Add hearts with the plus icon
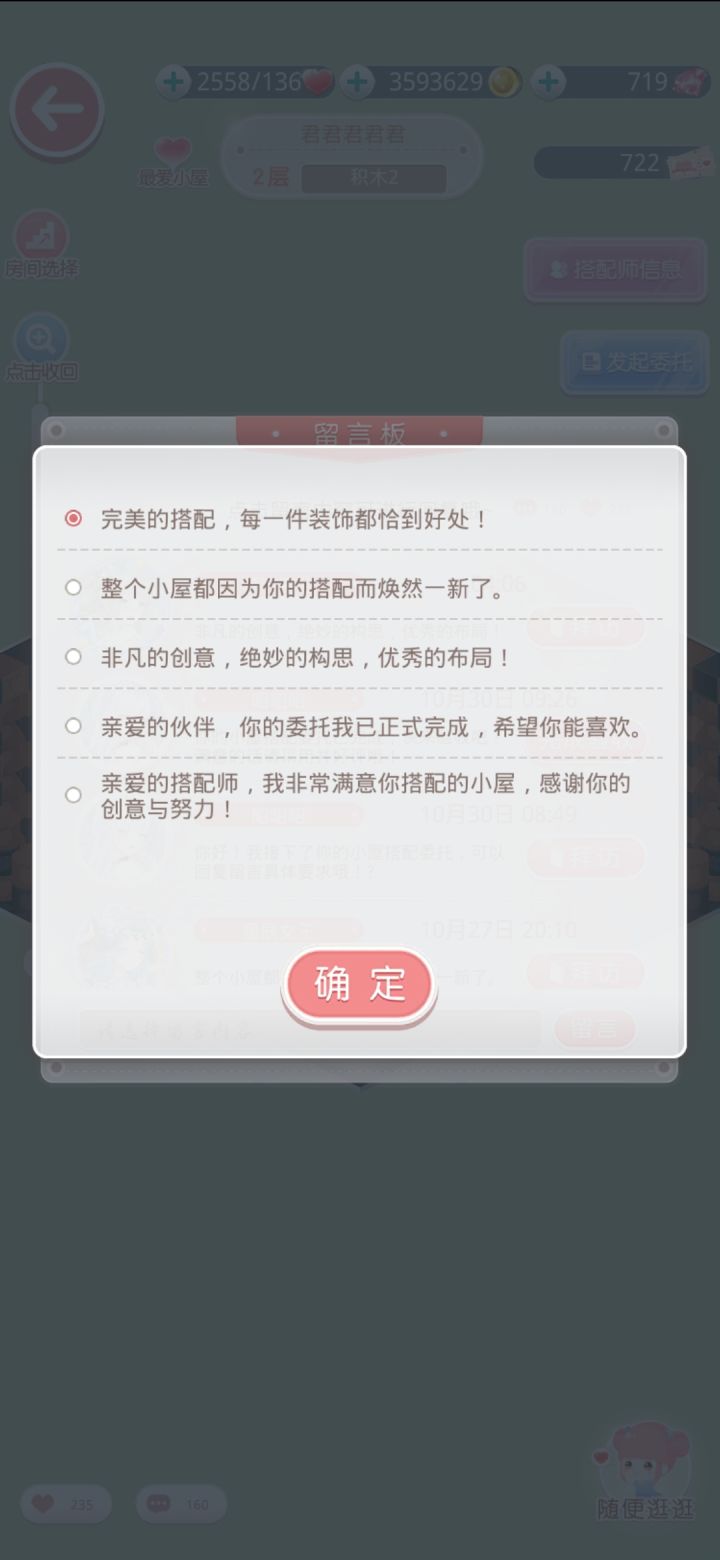 (172, 83)
